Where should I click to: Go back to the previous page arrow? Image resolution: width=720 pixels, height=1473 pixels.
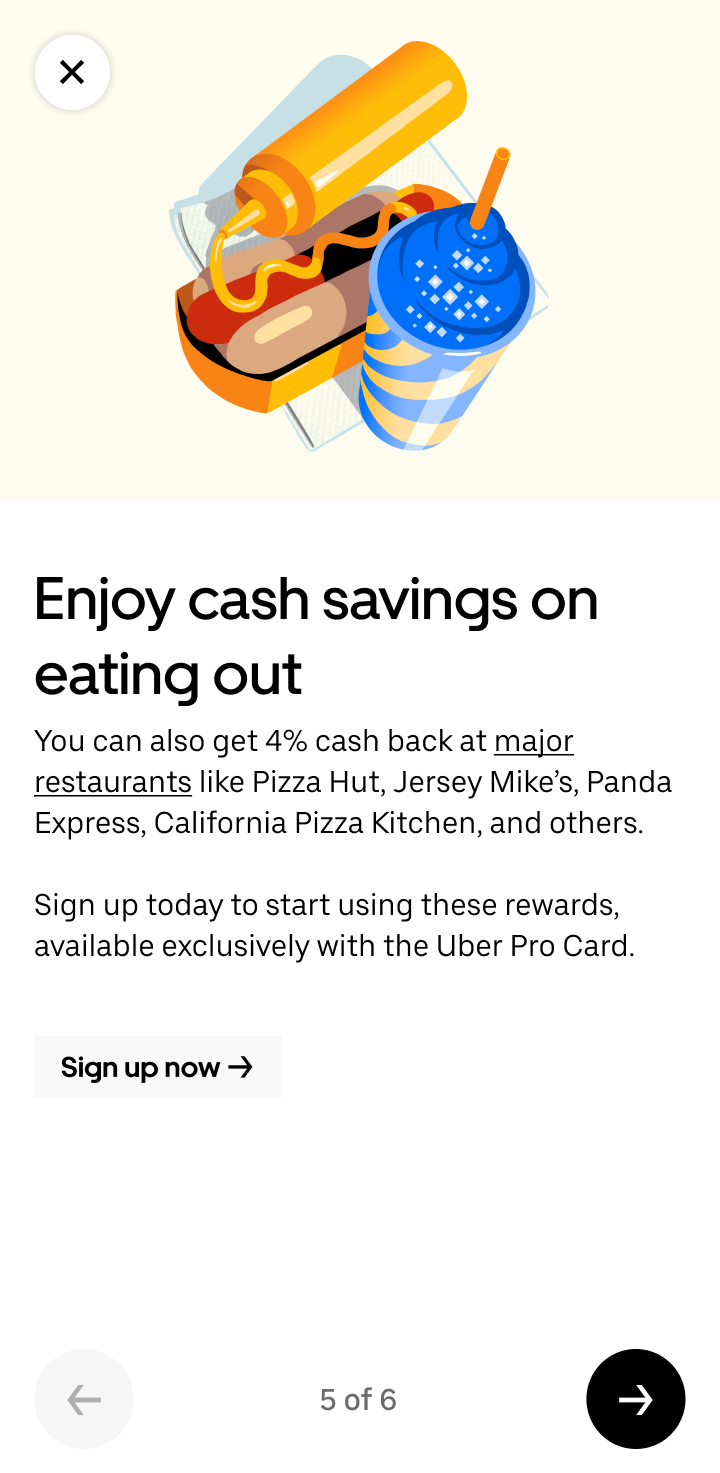[x=84, y=1399]
